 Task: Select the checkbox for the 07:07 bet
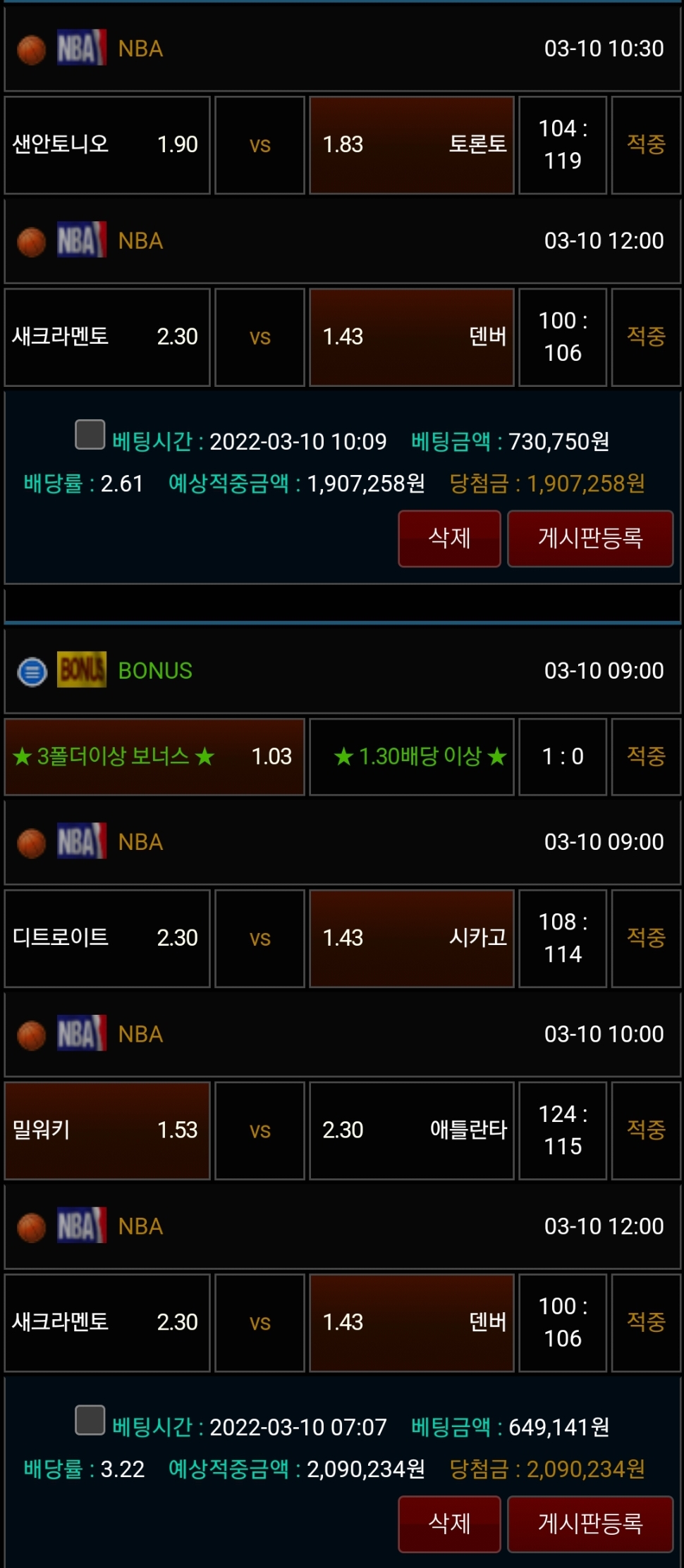90,1420
